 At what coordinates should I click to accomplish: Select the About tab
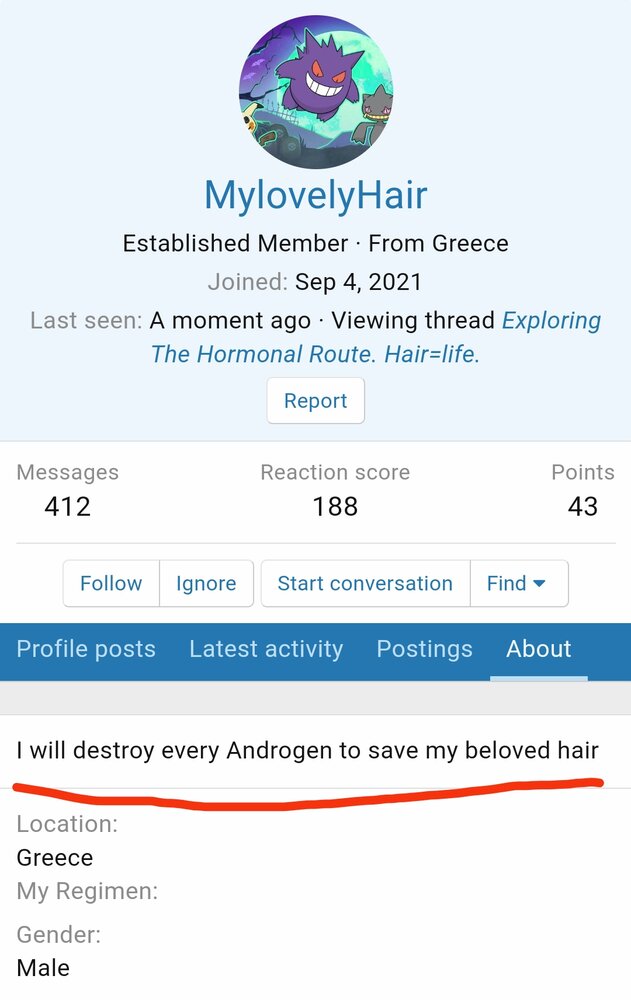(x=538, y=649)
